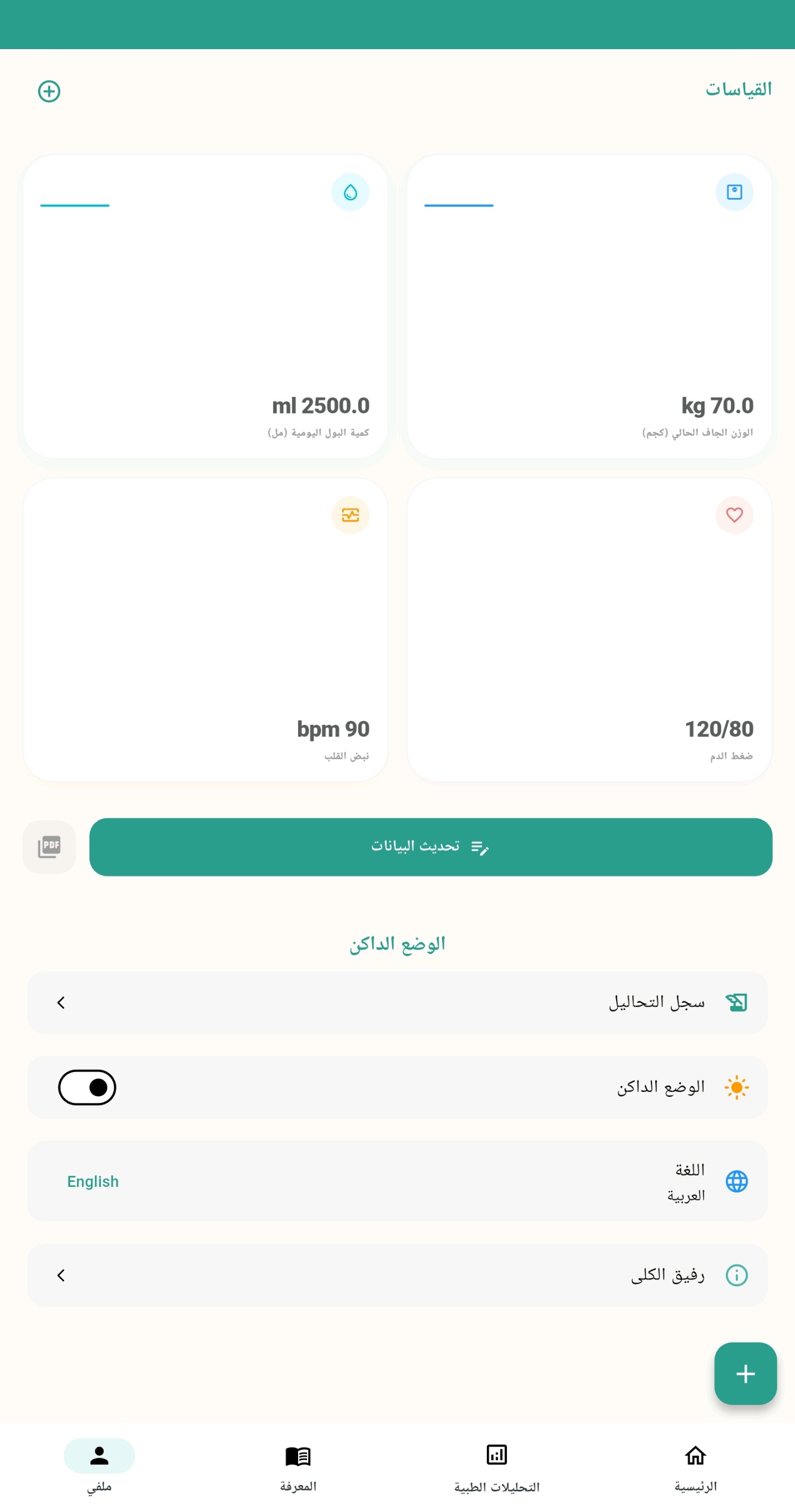Open سجل التحاليل row
This screenshot has width=795, height=1512.
pos(397,1002)
